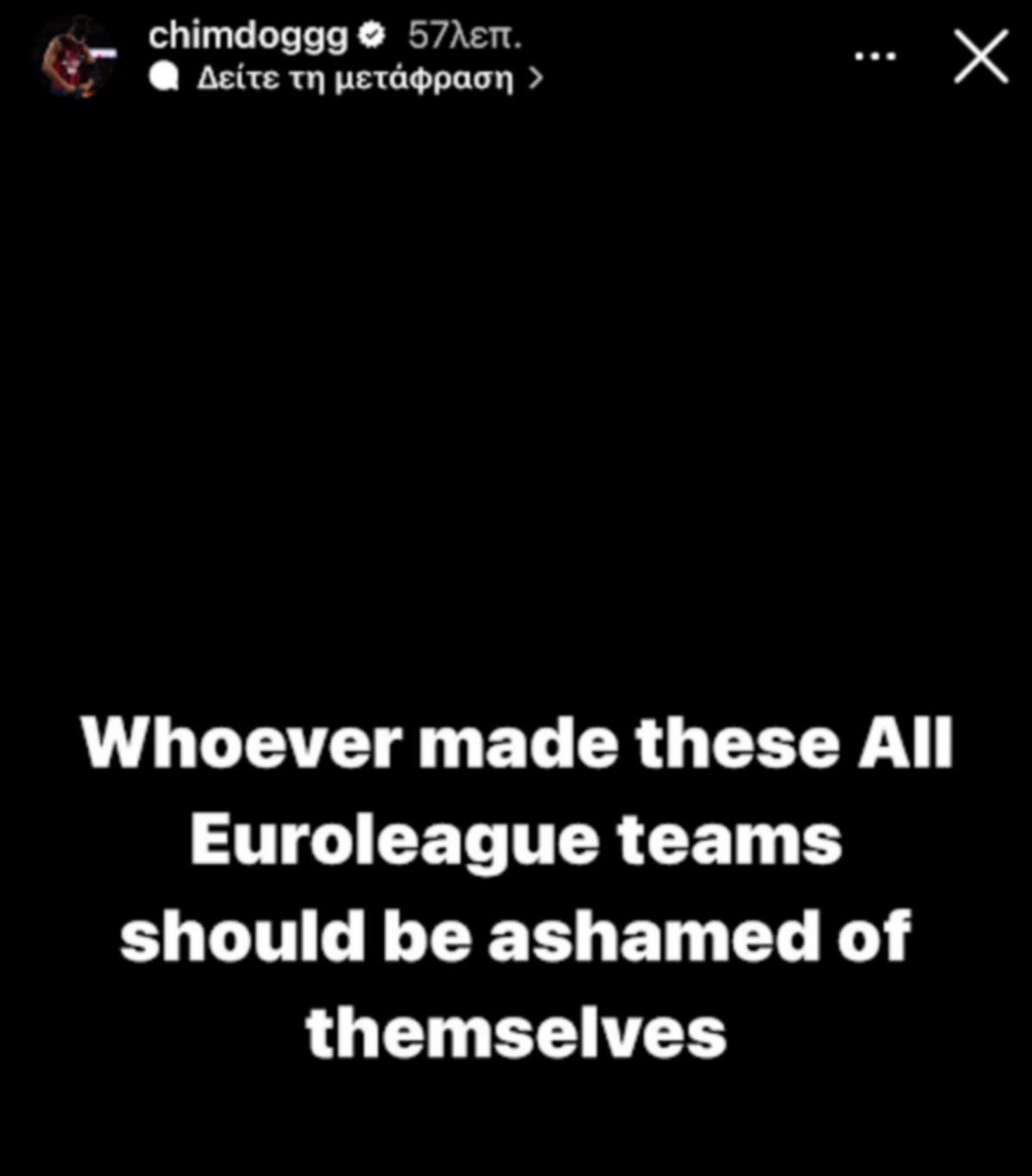Open the three-dot options menu

874,57
